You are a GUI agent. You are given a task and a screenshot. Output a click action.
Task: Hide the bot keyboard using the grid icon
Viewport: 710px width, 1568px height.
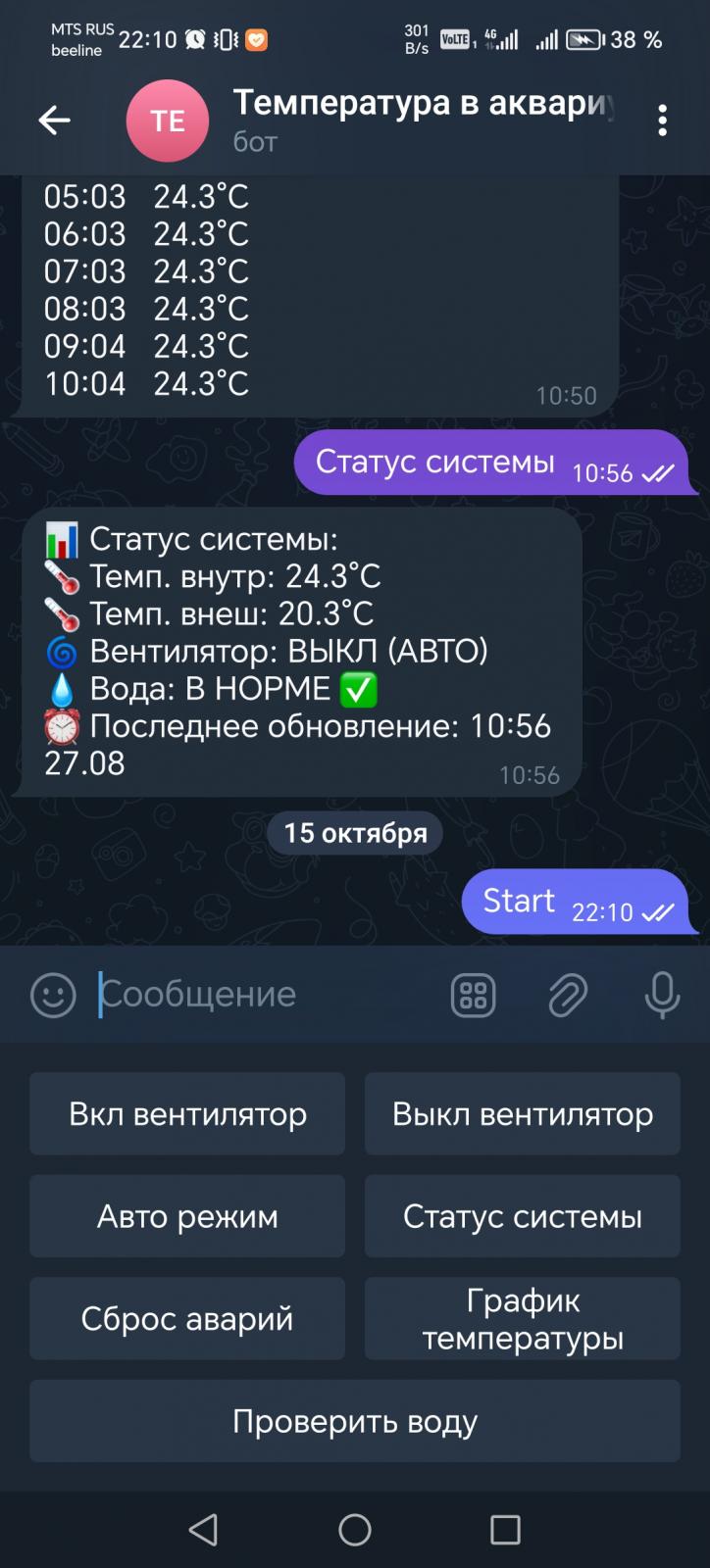click(x=473, y=996)
